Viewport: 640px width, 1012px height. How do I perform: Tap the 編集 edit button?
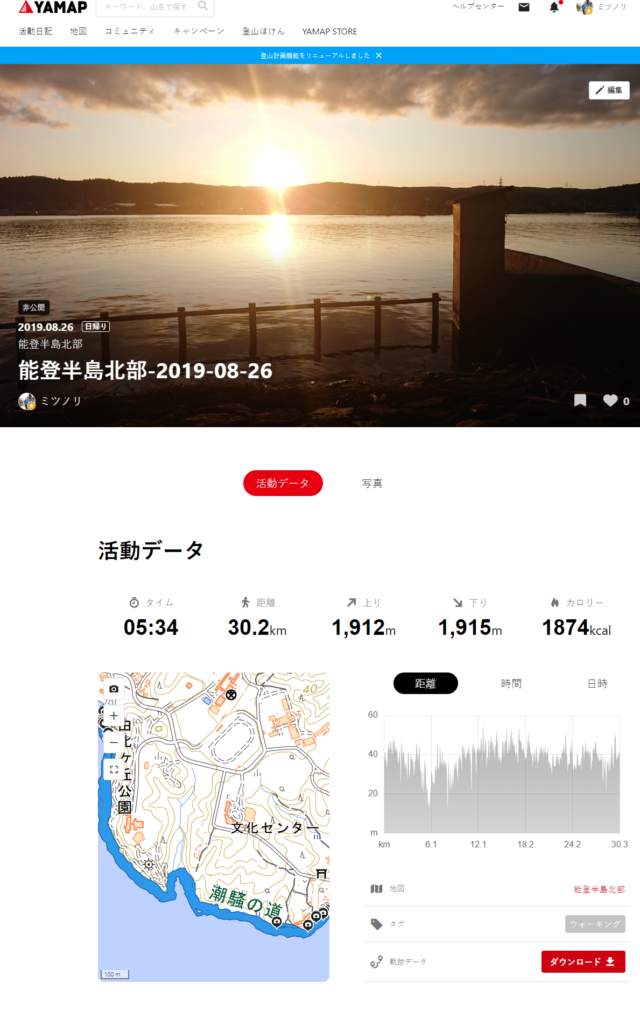[x=609, y=90]
